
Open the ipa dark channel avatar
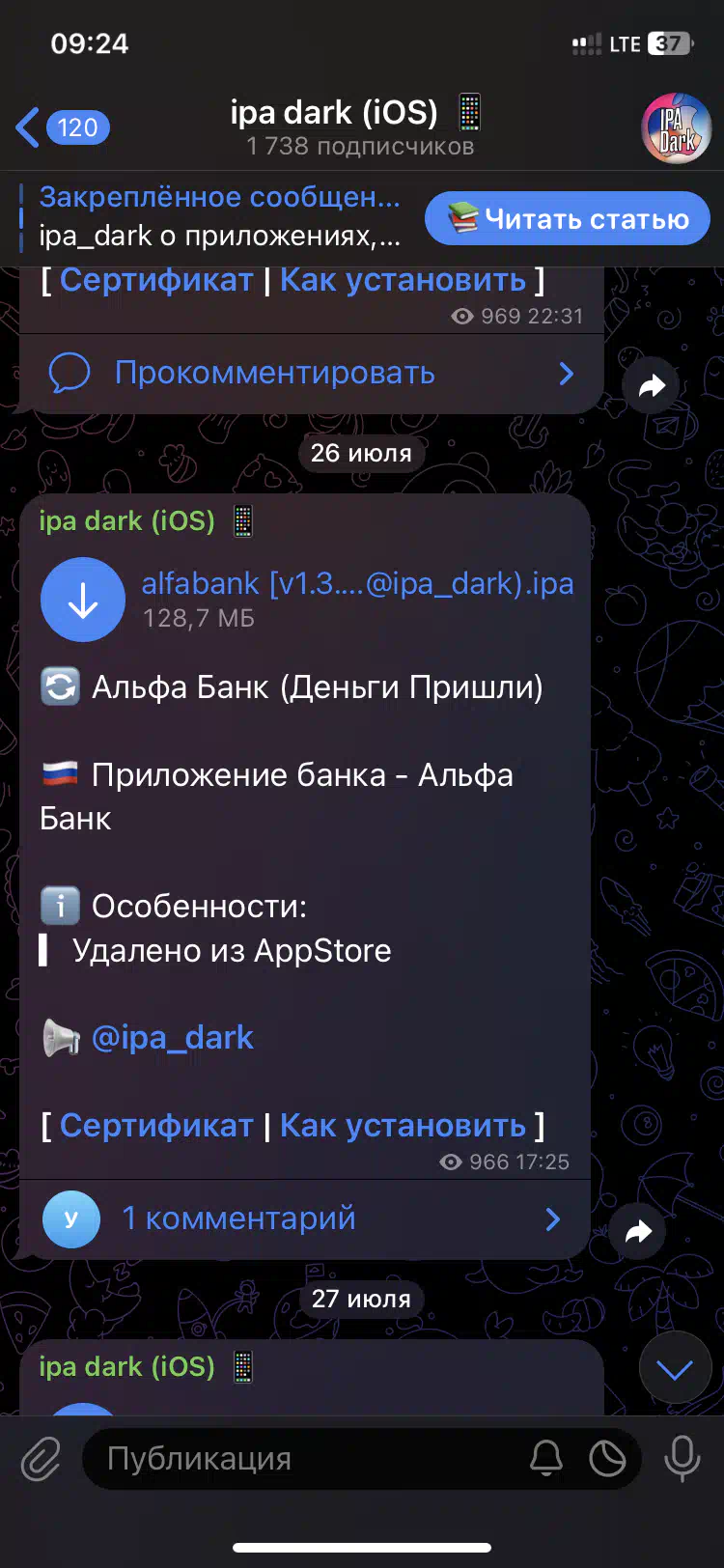(676, 128)
